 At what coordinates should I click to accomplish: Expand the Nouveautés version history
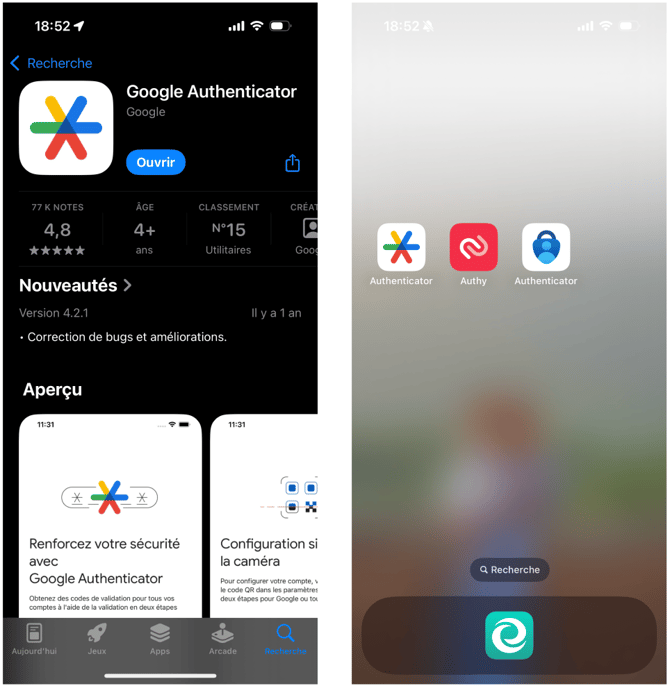(76, 286)
